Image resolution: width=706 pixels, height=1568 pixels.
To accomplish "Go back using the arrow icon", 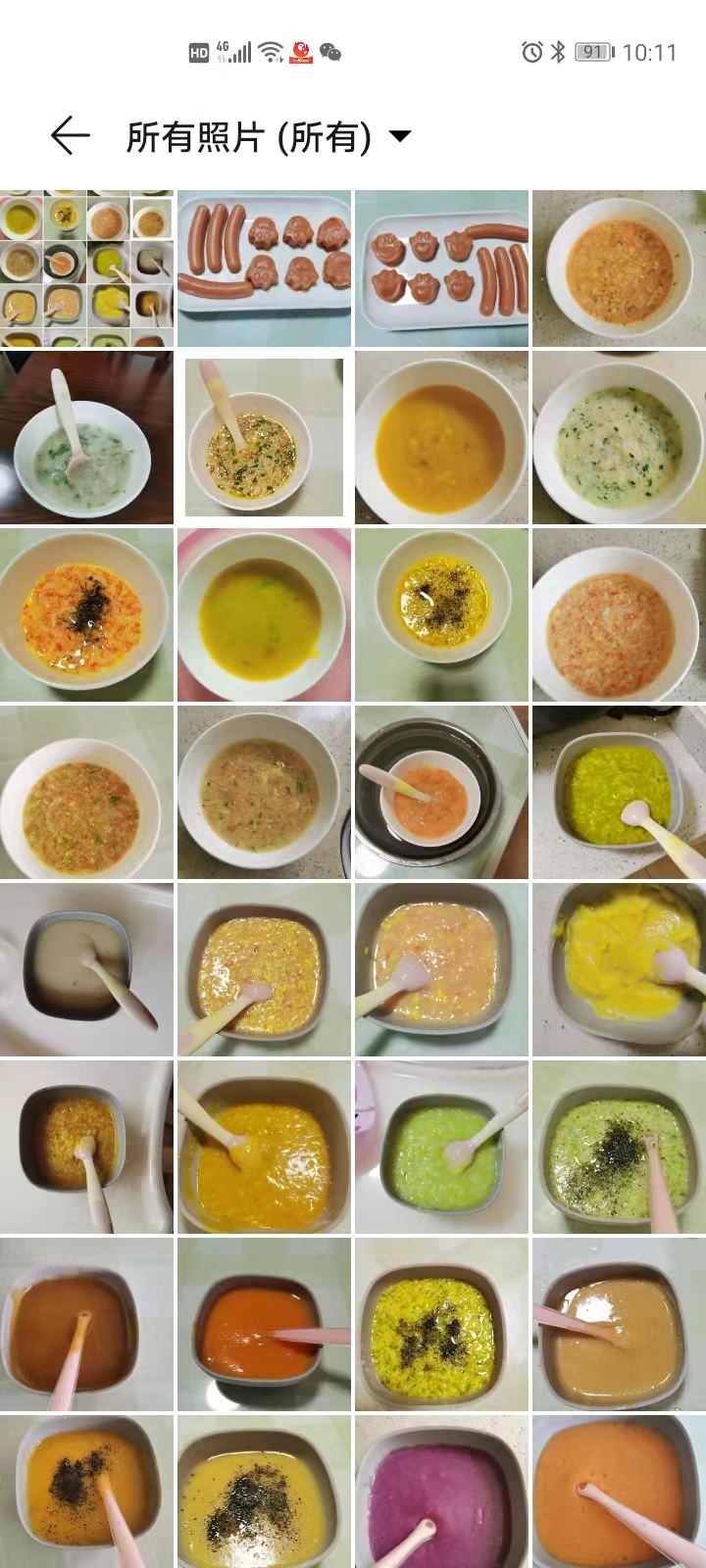I will click(x=70, y=135).
